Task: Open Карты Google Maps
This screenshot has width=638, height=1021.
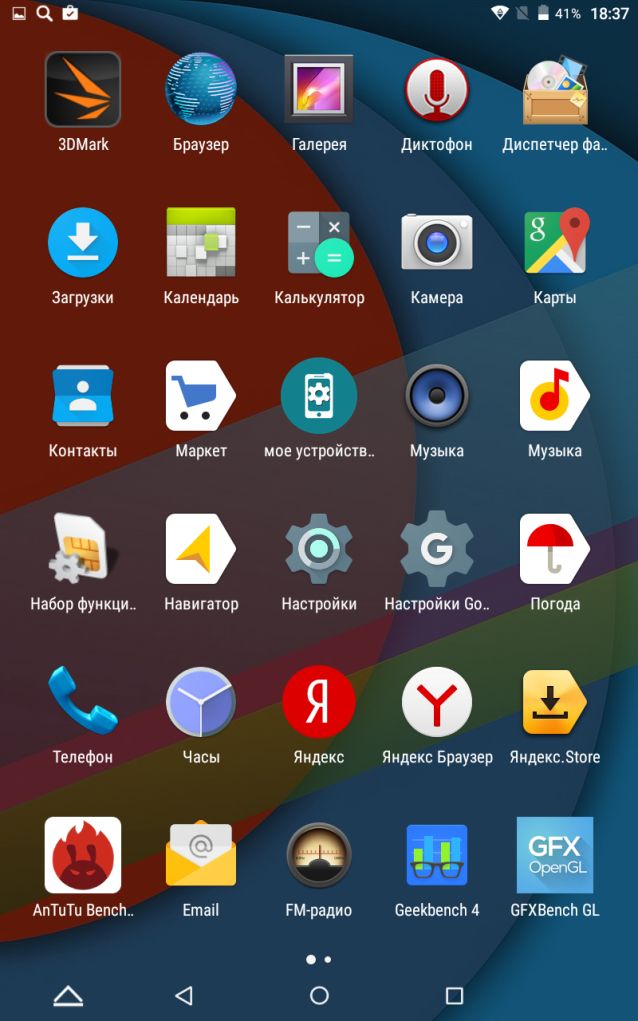Action: 555,243
